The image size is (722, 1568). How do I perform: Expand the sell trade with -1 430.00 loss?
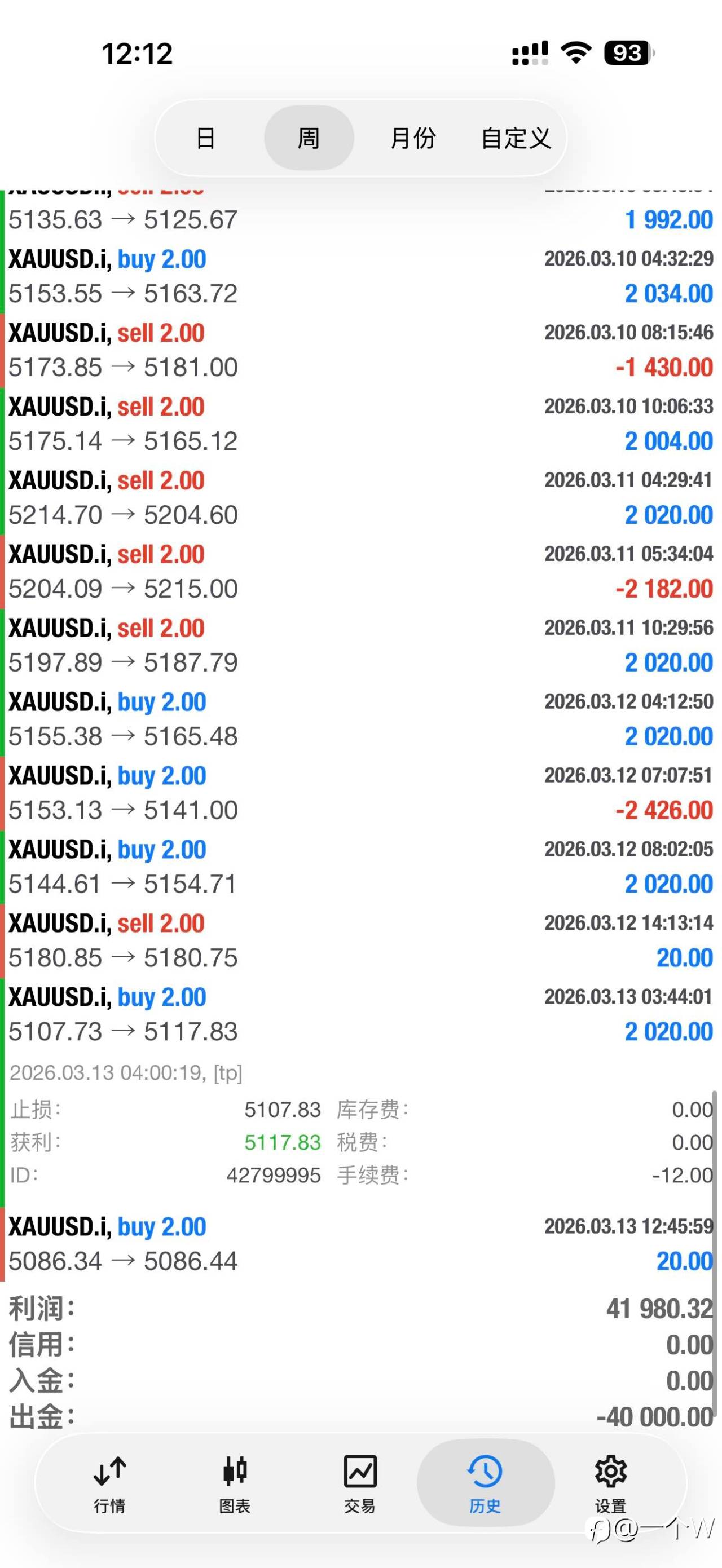(360, 351)
